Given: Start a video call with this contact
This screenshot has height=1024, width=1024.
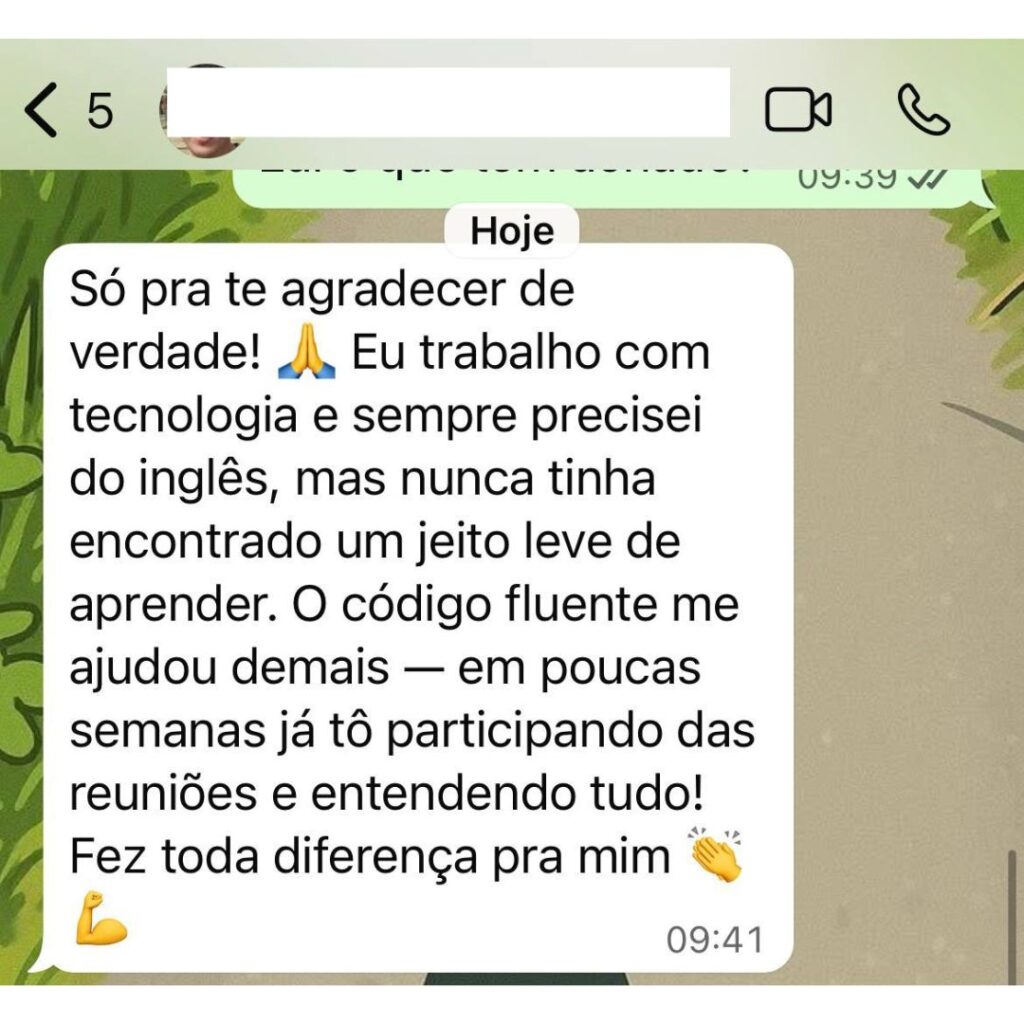Looking at the screenshot, I should [x=797, y=110].
